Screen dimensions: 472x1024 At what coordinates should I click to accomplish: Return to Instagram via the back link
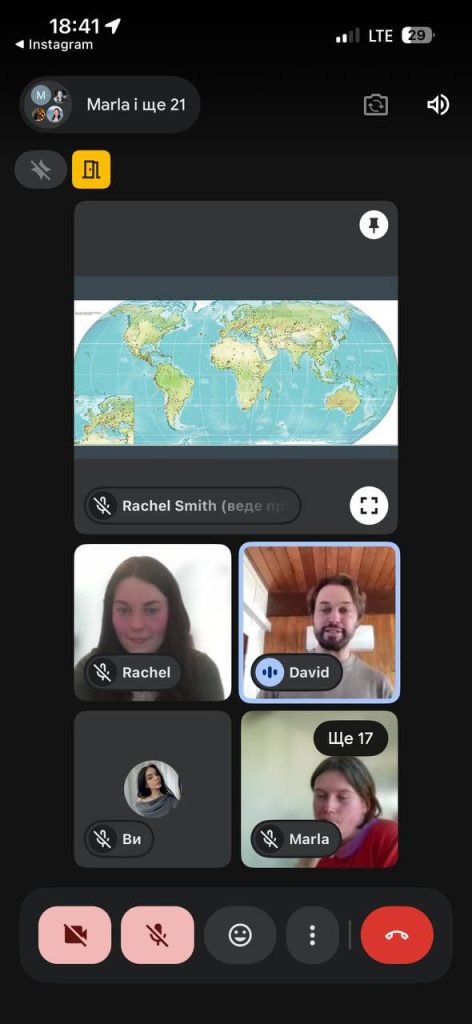54,45
